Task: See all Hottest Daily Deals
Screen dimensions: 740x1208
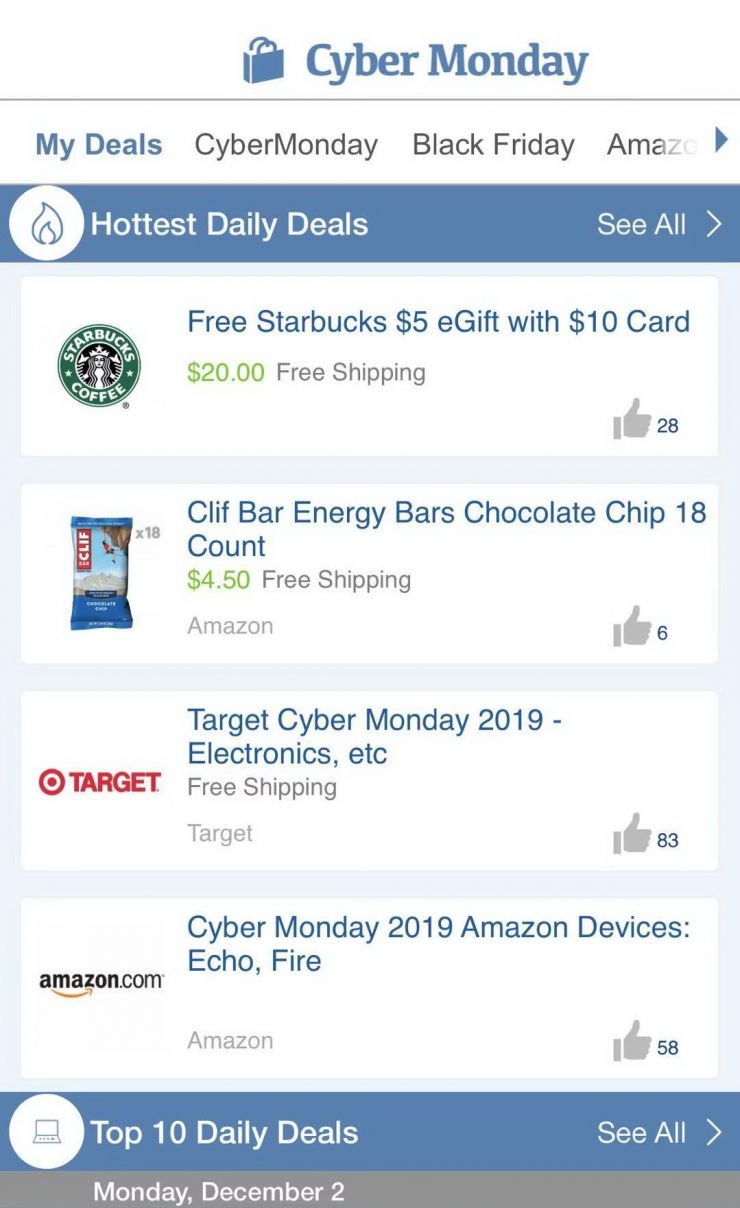Action: [658, 224]
